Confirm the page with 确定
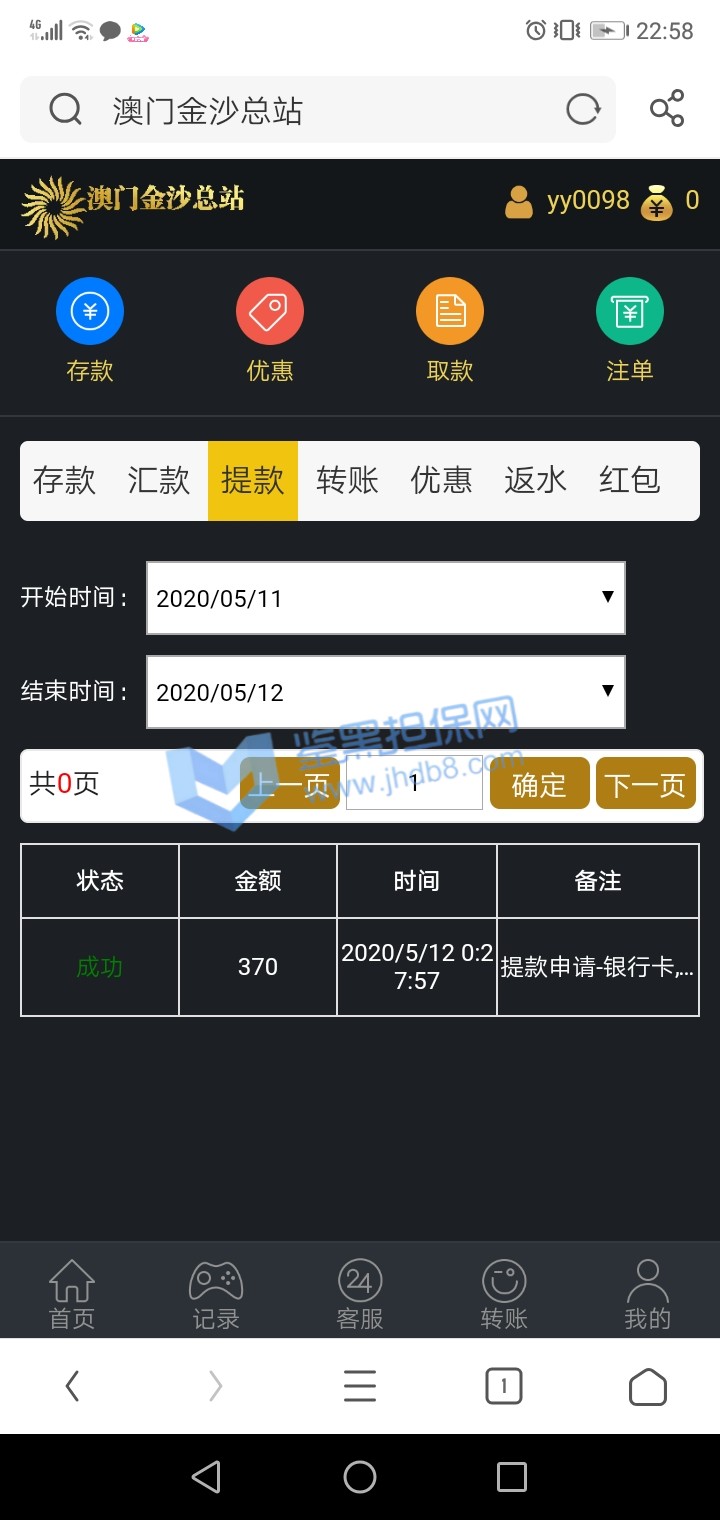The image size is (720, 1520). 539,785
